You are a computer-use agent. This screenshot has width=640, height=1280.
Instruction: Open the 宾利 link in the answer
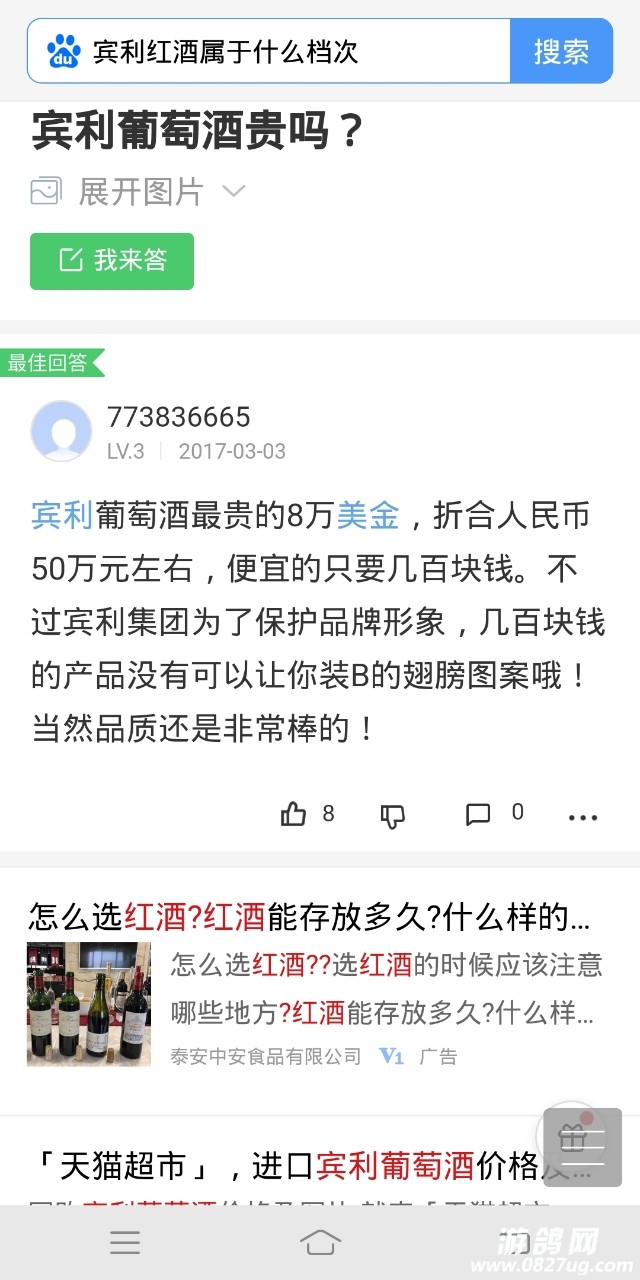tap(62, 516)
